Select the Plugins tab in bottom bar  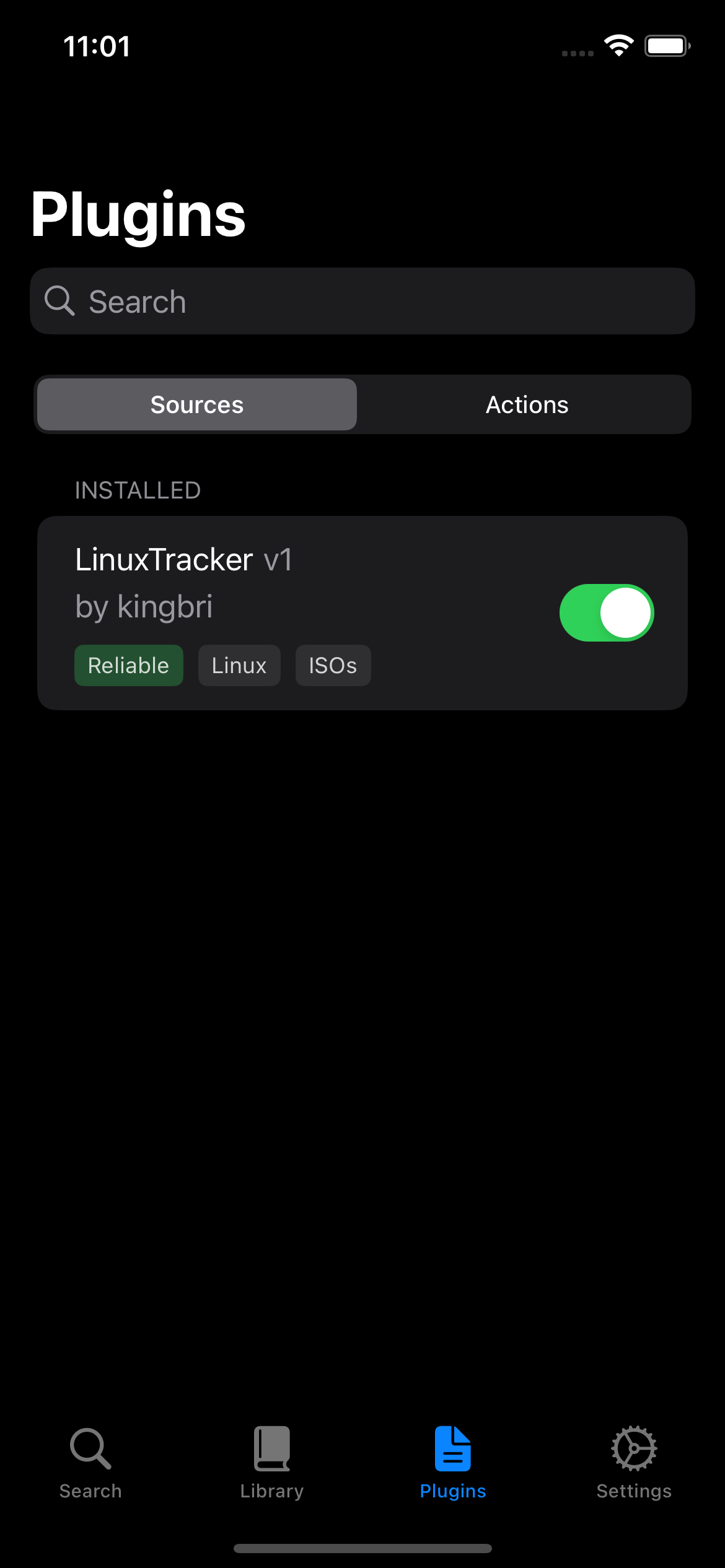pyautogui.click(x=453, y=1462)
